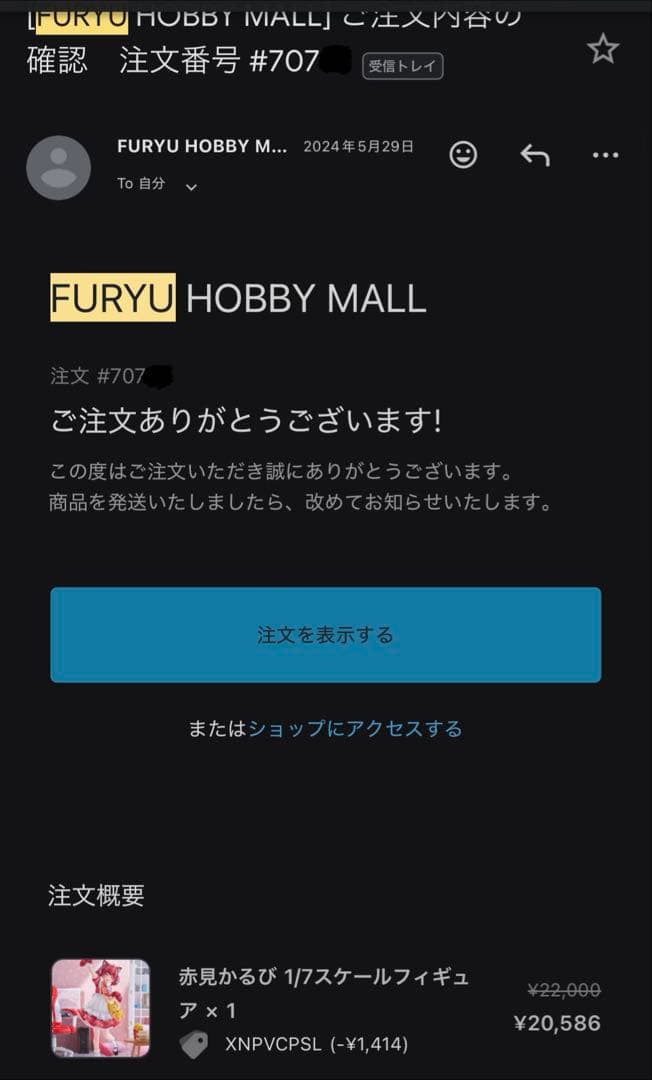Tap the 受信トレイ label chip
This screenshot has width=652, height=1080.
(x=402, y=66)
